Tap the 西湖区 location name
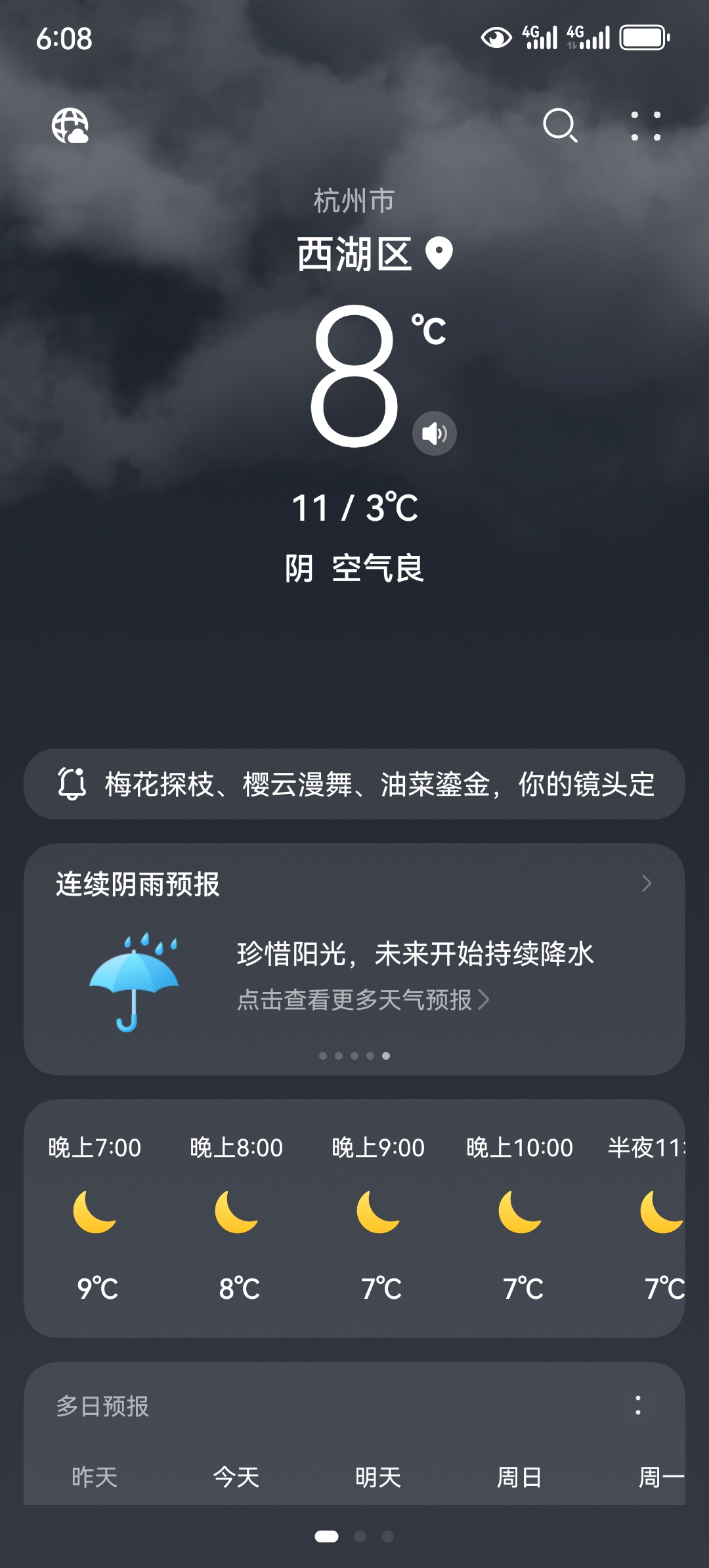The width and height of the screenshot is (709, 1568). tap(354, 254)
